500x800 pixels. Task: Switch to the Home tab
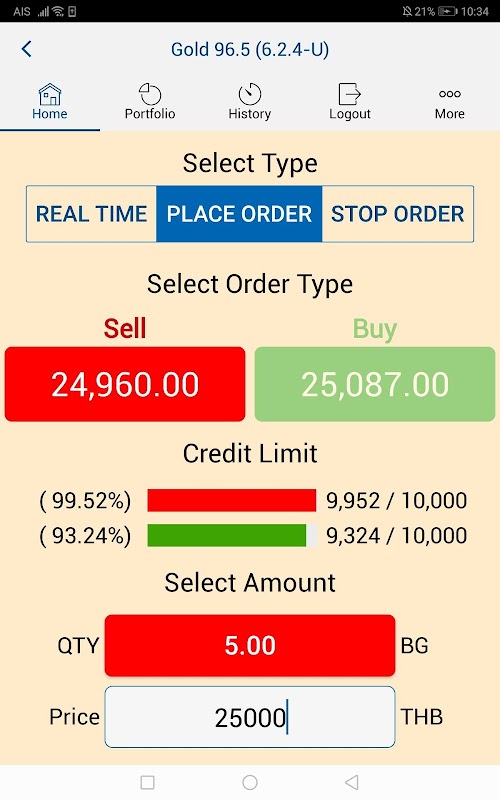[x=49, y=102]
